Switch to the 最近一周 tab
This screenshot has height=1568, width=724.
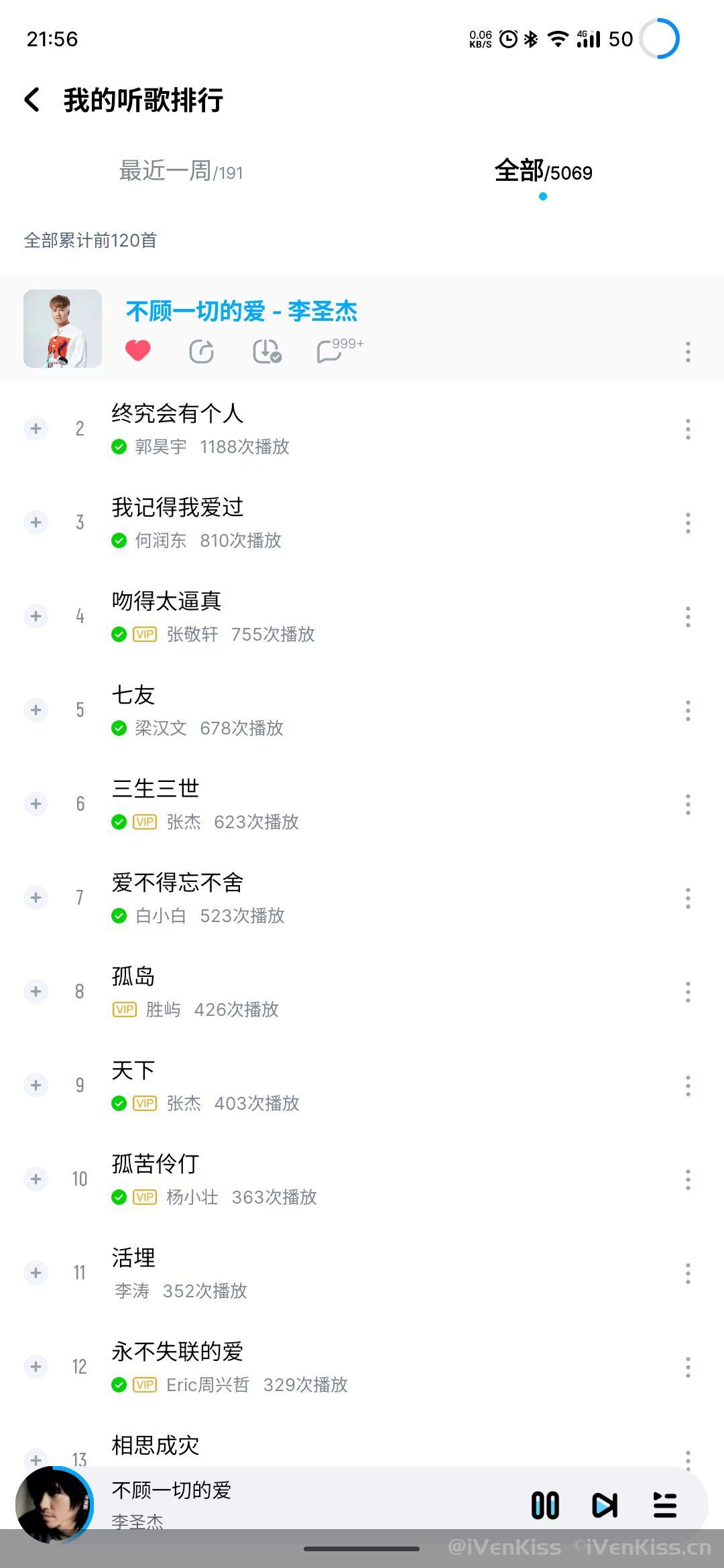(x=181, y=172)
